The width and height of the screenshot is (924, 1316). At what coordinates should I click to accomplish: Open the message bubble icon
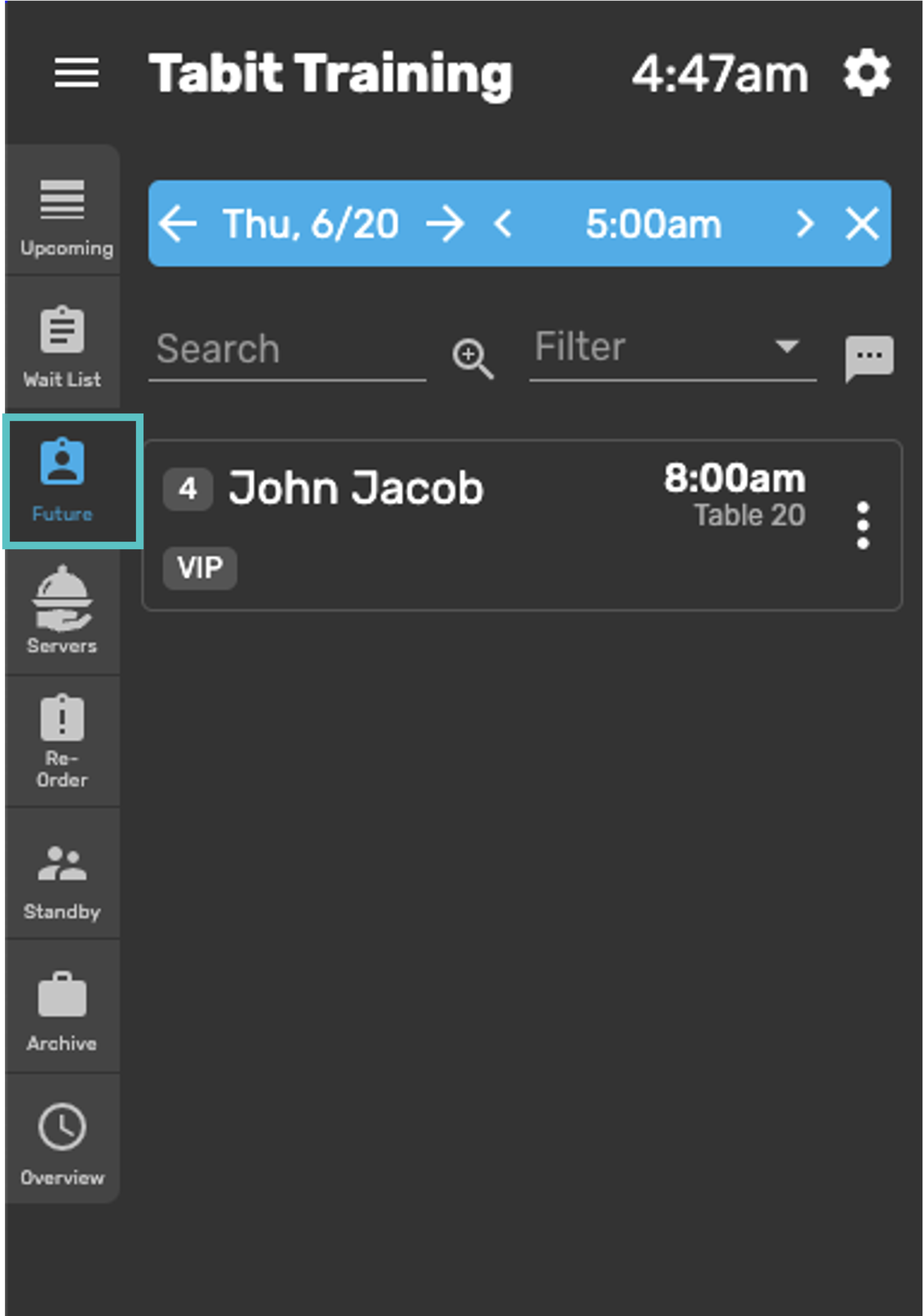pyautogui.click(x=868, y=358)
